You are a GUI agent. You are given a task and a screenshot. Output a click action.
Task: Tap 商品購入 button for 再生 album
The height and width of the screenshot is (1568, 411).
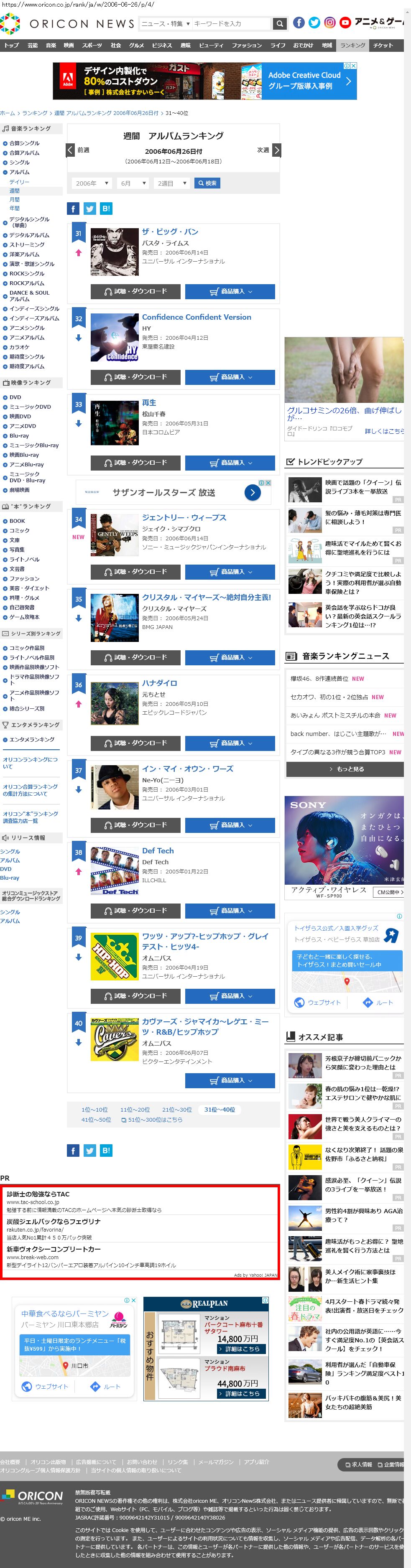(230, 463)
